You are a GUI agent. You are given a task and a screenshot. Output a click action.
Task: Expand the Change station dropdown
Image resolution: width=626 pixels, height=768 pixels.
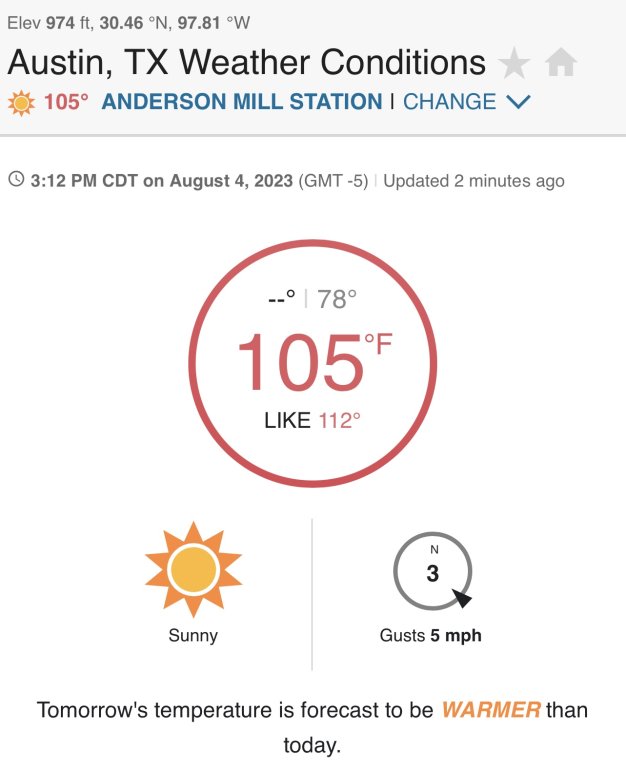click(x=466, y=102)
